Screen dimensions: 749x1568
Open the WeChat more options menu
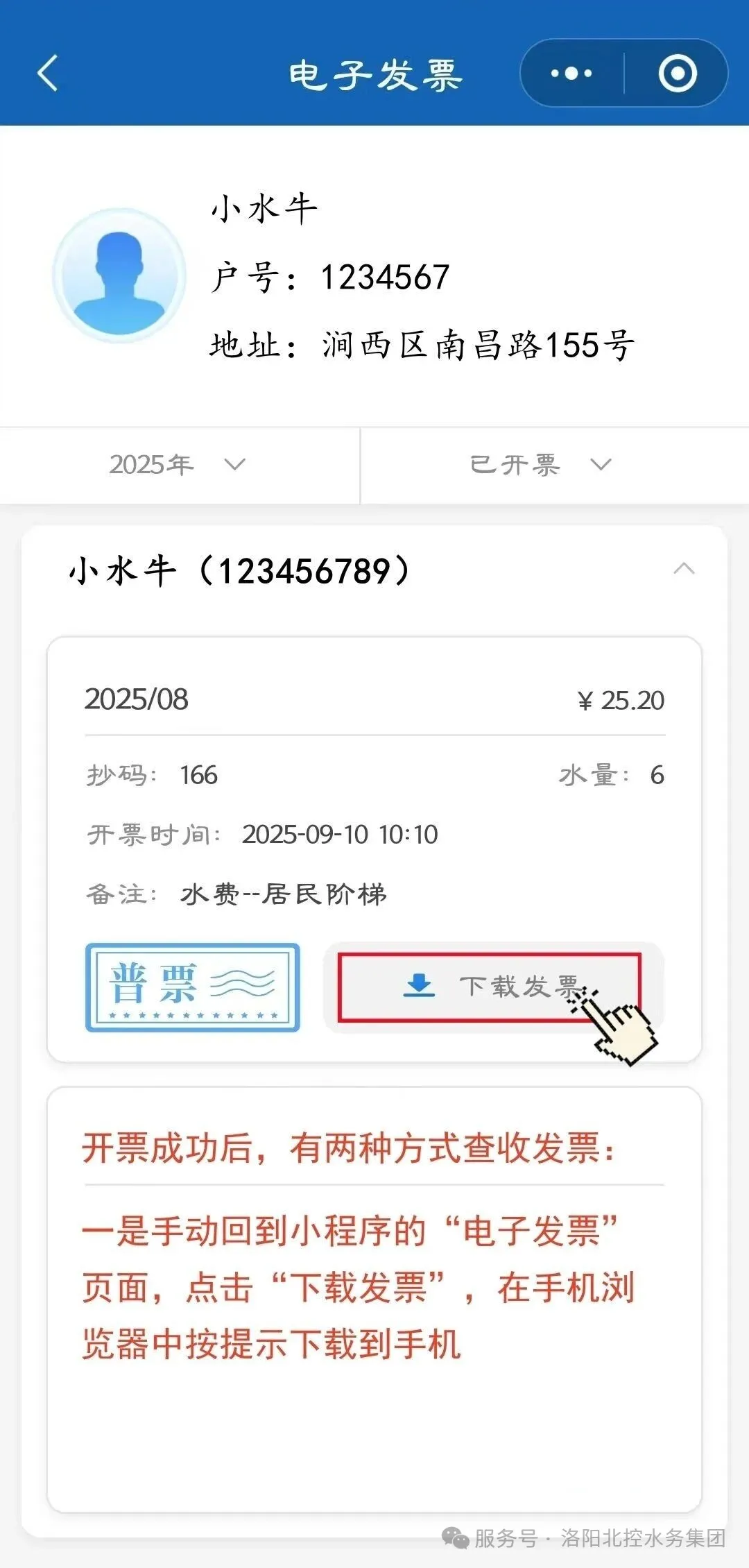point(570,72)
